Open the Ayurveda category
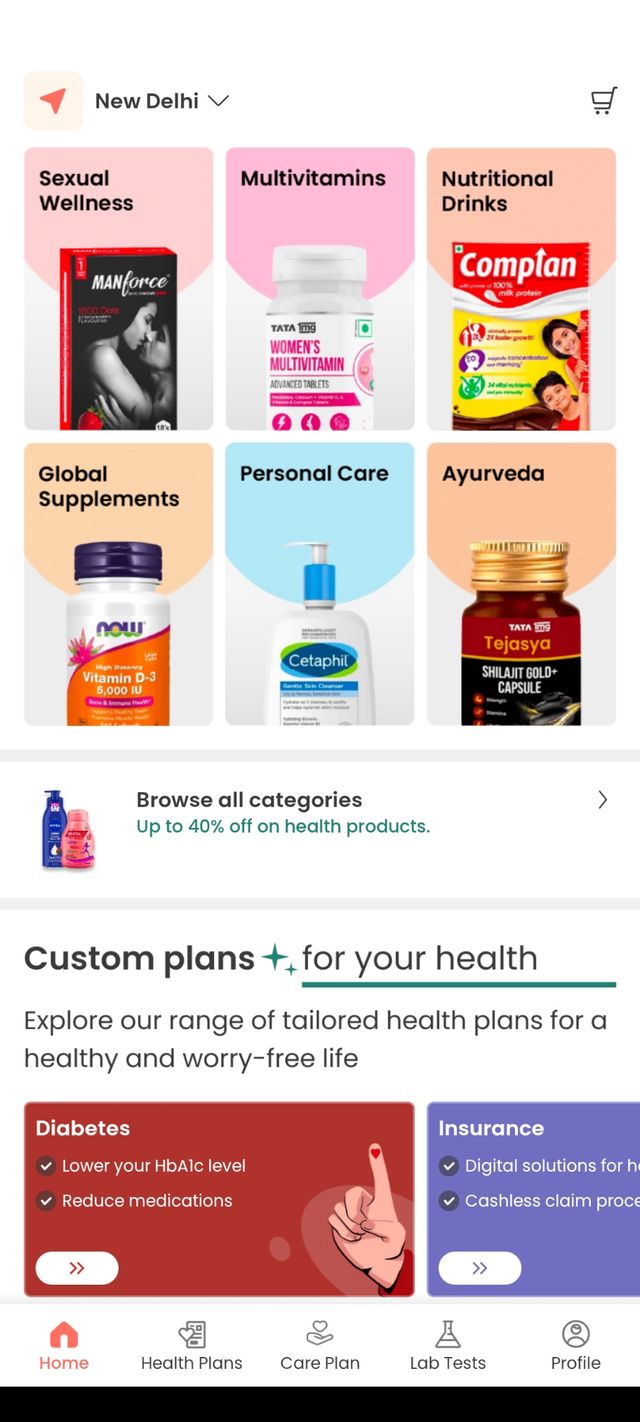This screenshot has width=640, height=1422. 521,584
